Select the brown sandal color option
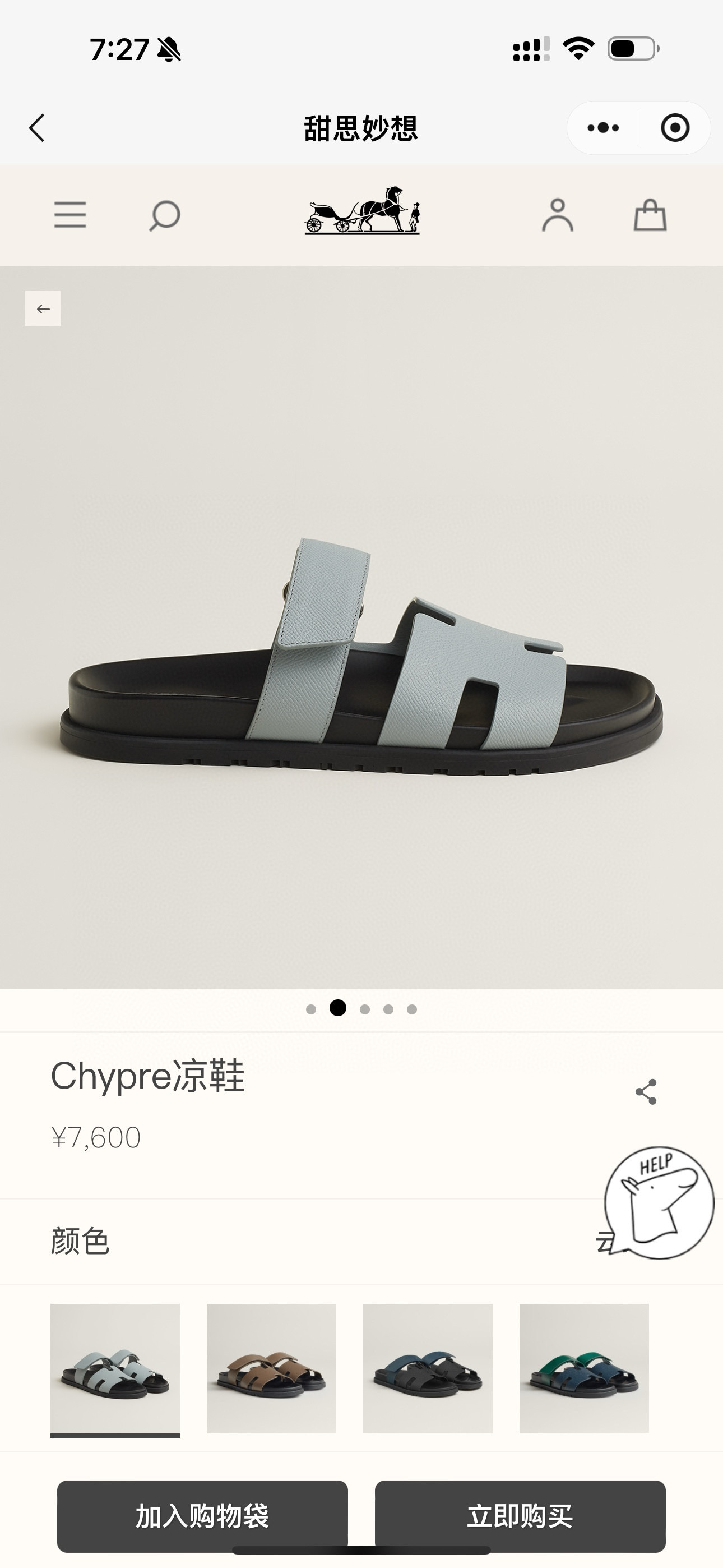The image size is (723, 1568). pos(271,1368)
